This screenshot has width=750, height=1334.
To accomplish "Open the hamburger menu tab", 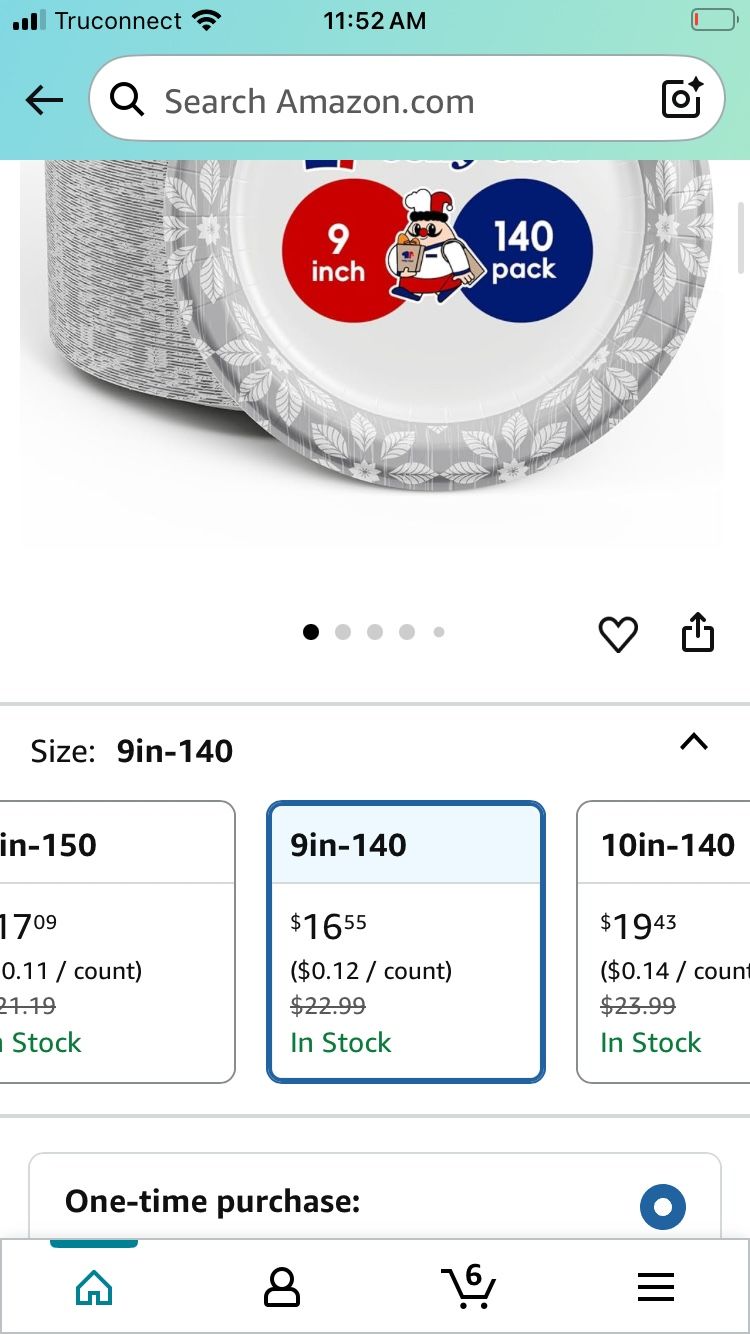I will coord(656,1287).
